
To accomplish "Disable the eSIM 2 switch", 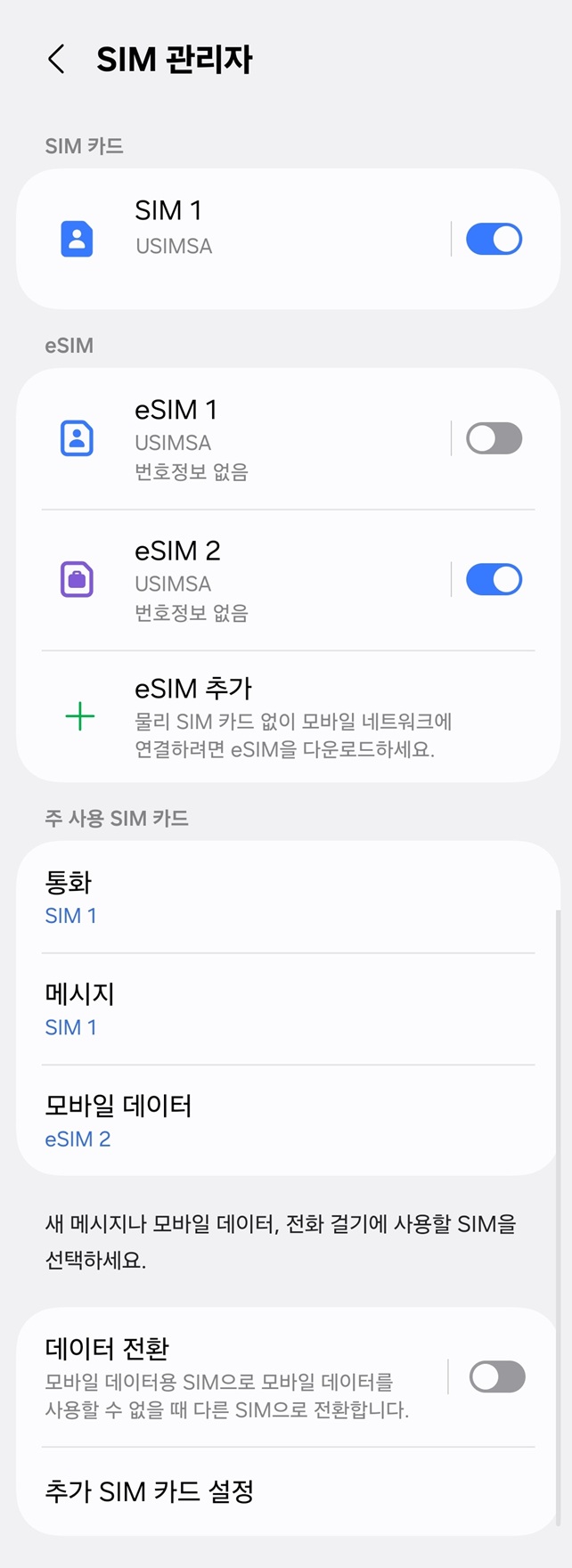I will pyautogui.click(x=494, y=580).
